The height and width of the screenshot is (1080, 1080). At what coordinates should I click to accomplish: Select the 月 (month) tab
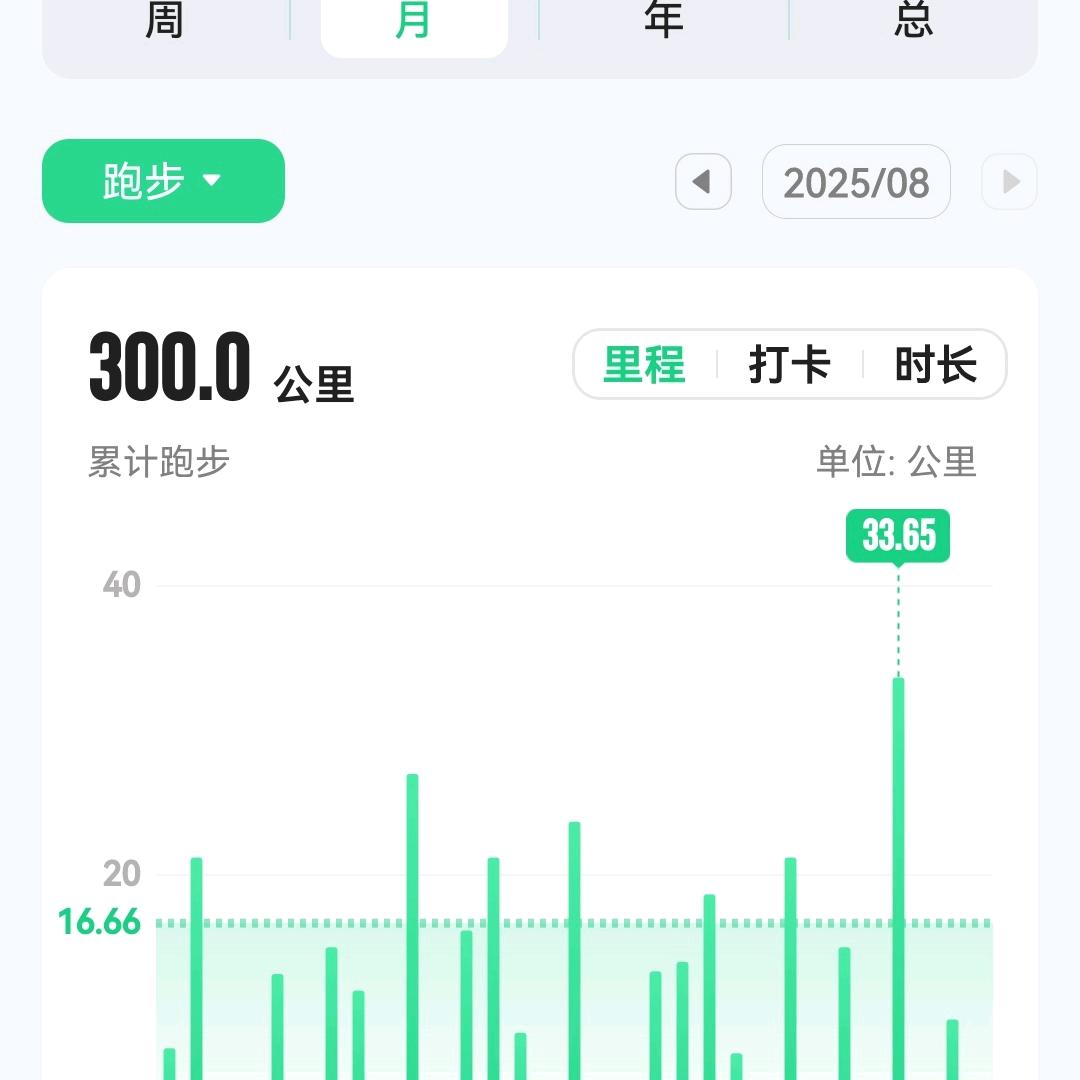[414, 22]
